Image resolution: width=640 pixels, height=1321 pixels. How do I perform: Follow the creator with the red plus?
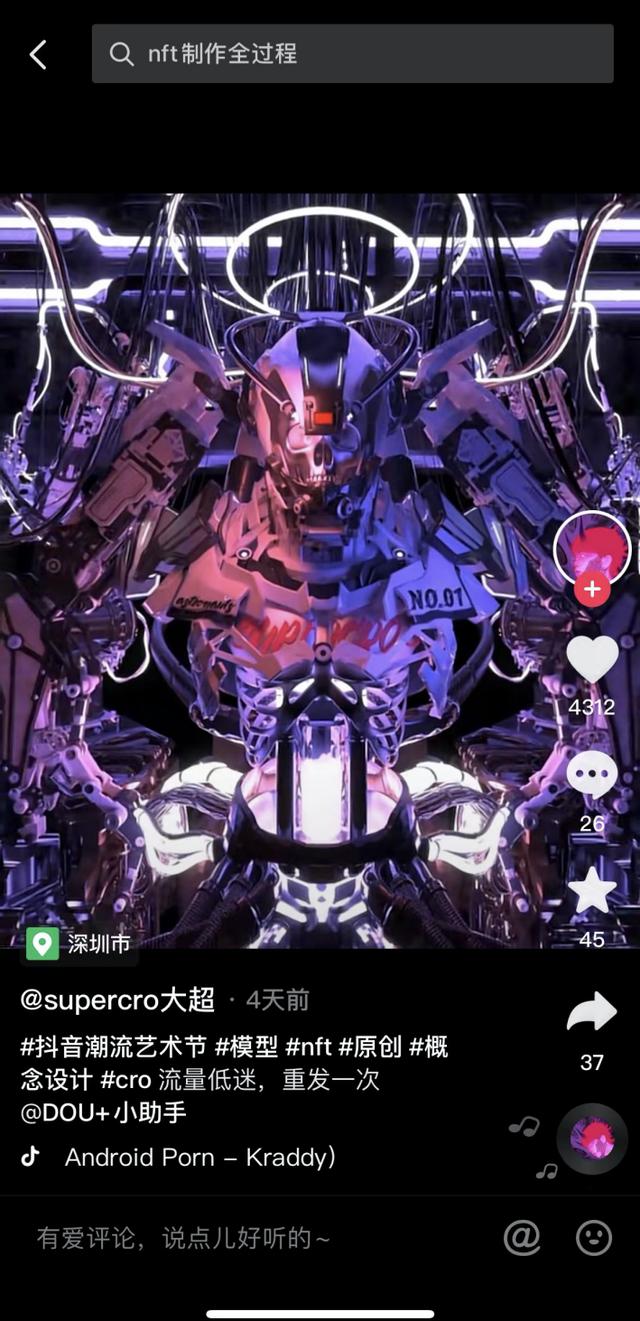tap(592, 589)
